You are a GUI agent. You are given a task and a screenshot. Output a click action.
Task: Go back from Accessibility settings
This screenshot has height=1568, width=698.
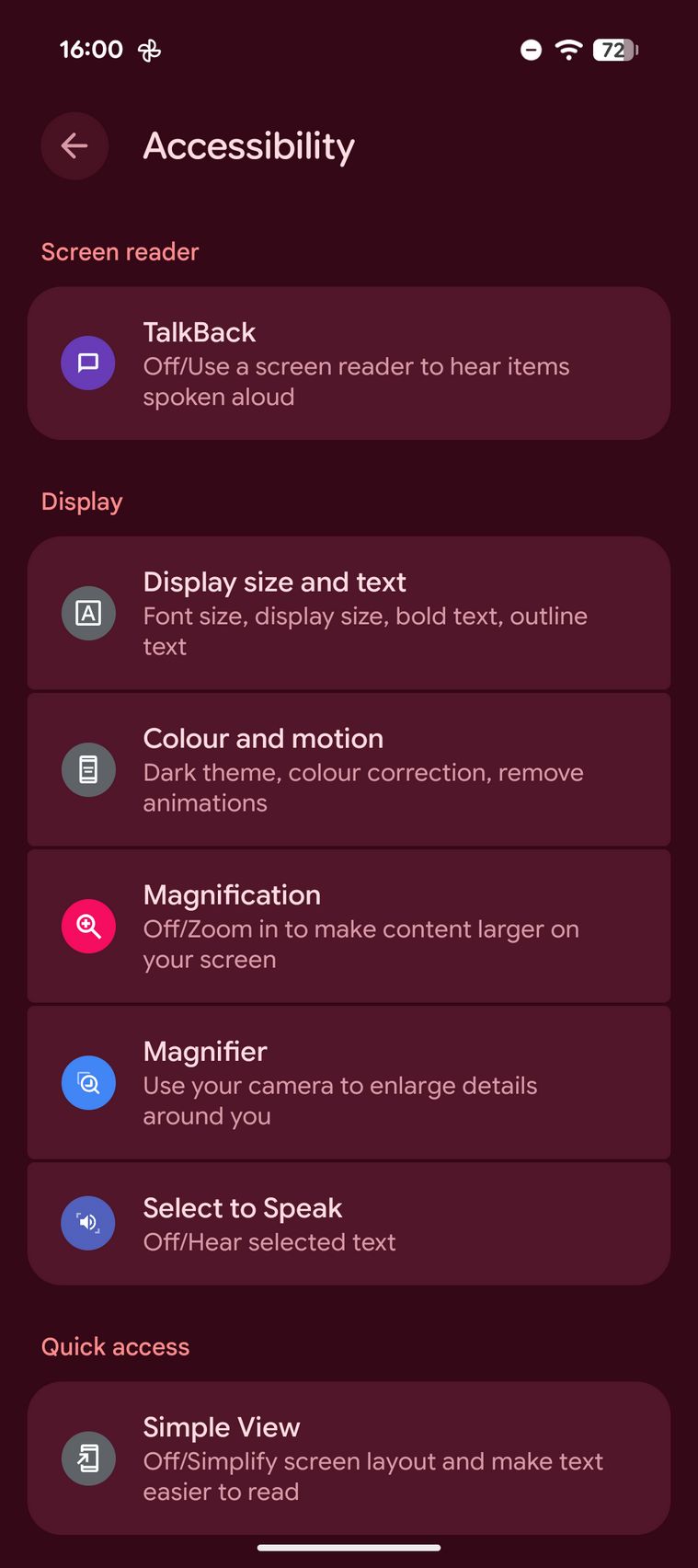tap(74, 145)
